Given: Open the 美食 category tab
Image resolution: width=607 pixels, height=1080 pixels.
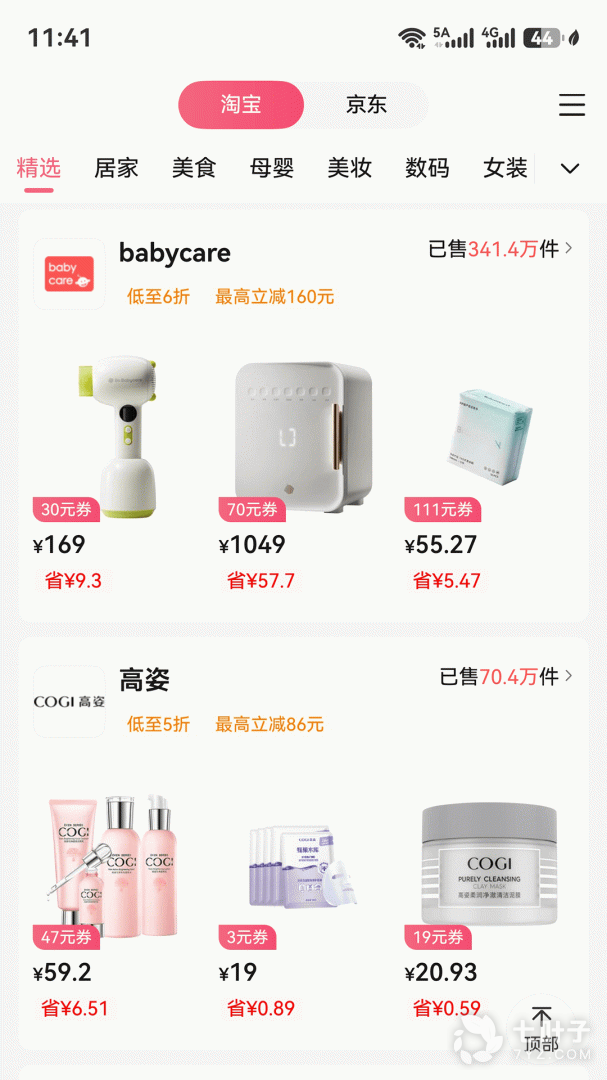Looking at the screenshot, I should [x=194, y=168].
